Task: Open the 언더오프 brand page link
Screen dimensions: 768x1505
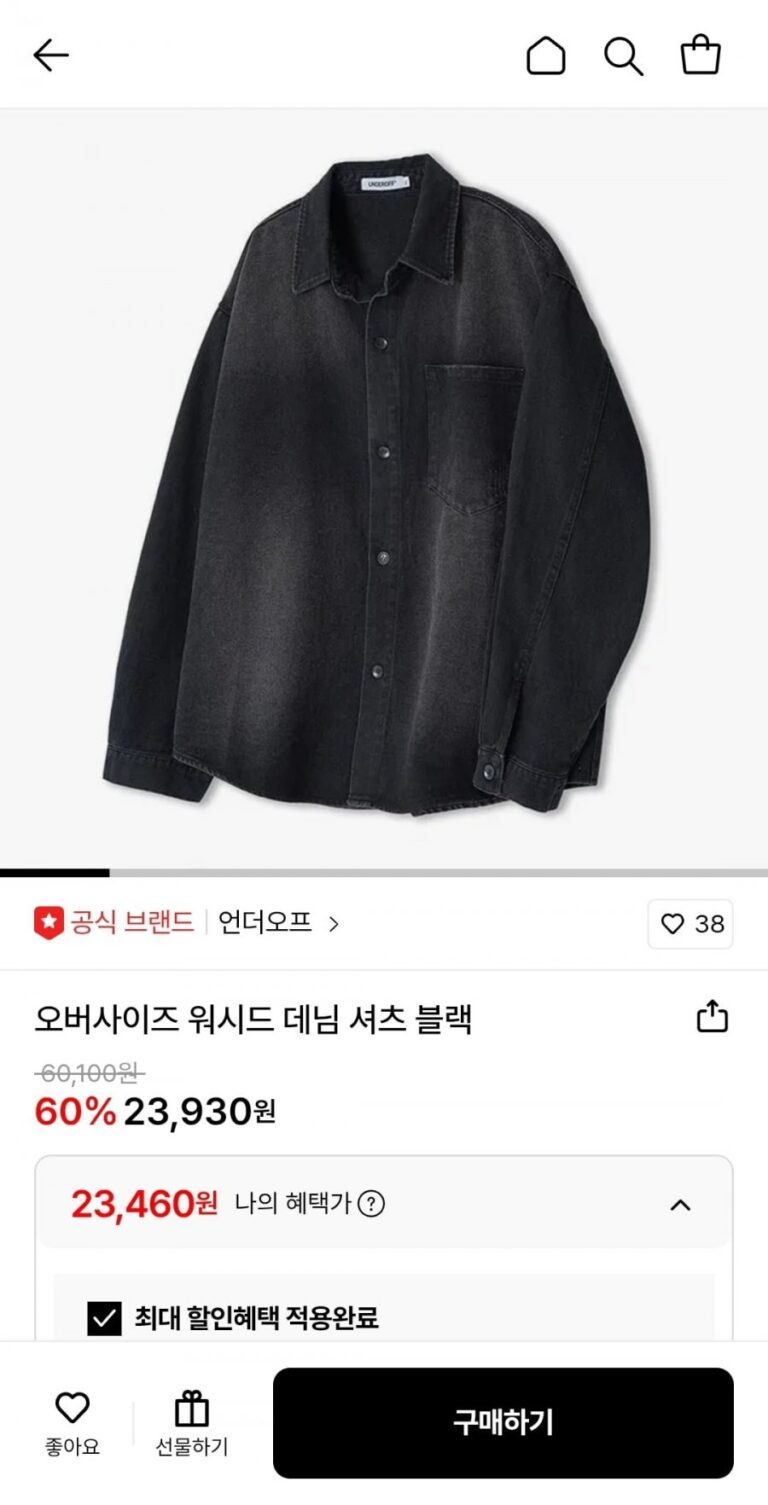Action: point(278,923)
